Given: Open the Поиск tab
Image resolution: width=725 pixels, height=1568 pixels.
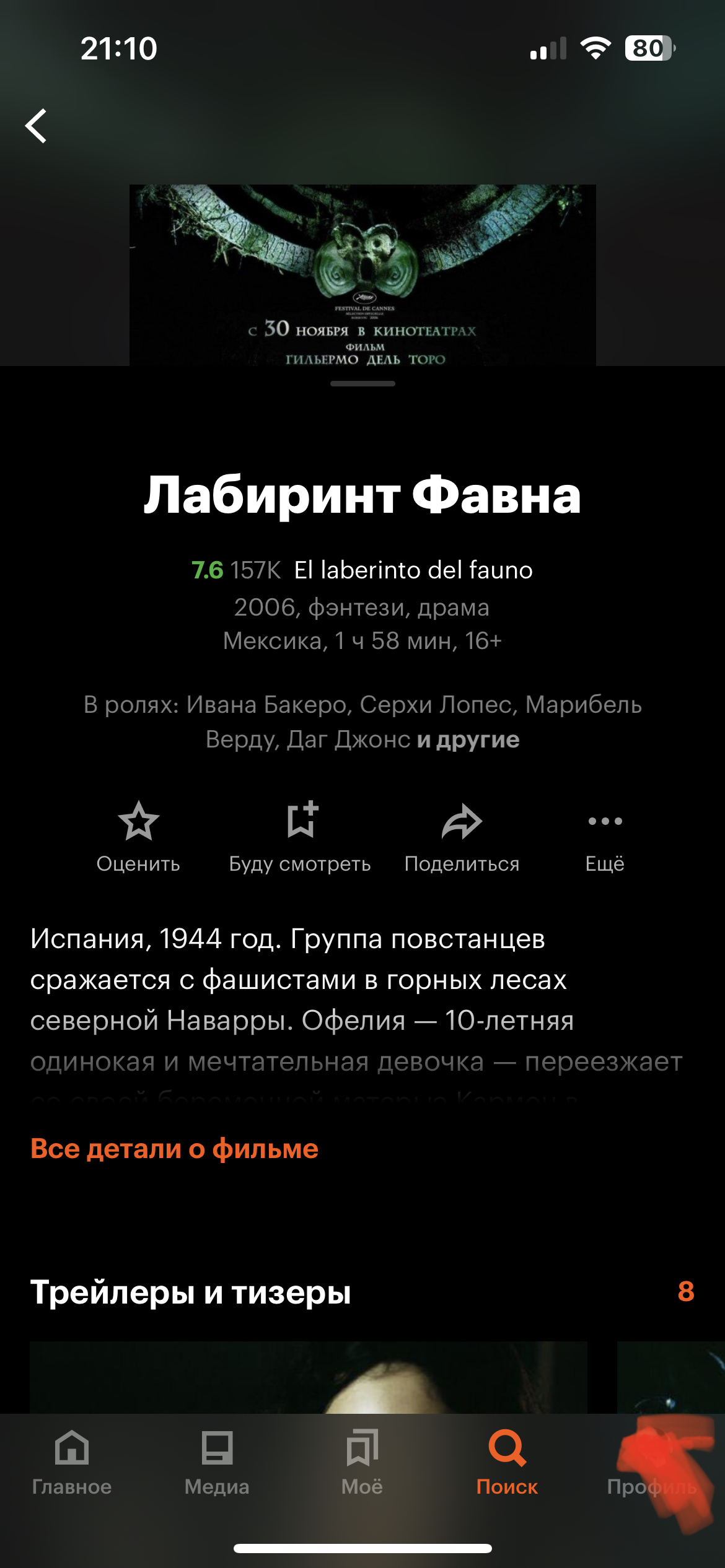Looking at the screenshot, I should click(507, 1463).
